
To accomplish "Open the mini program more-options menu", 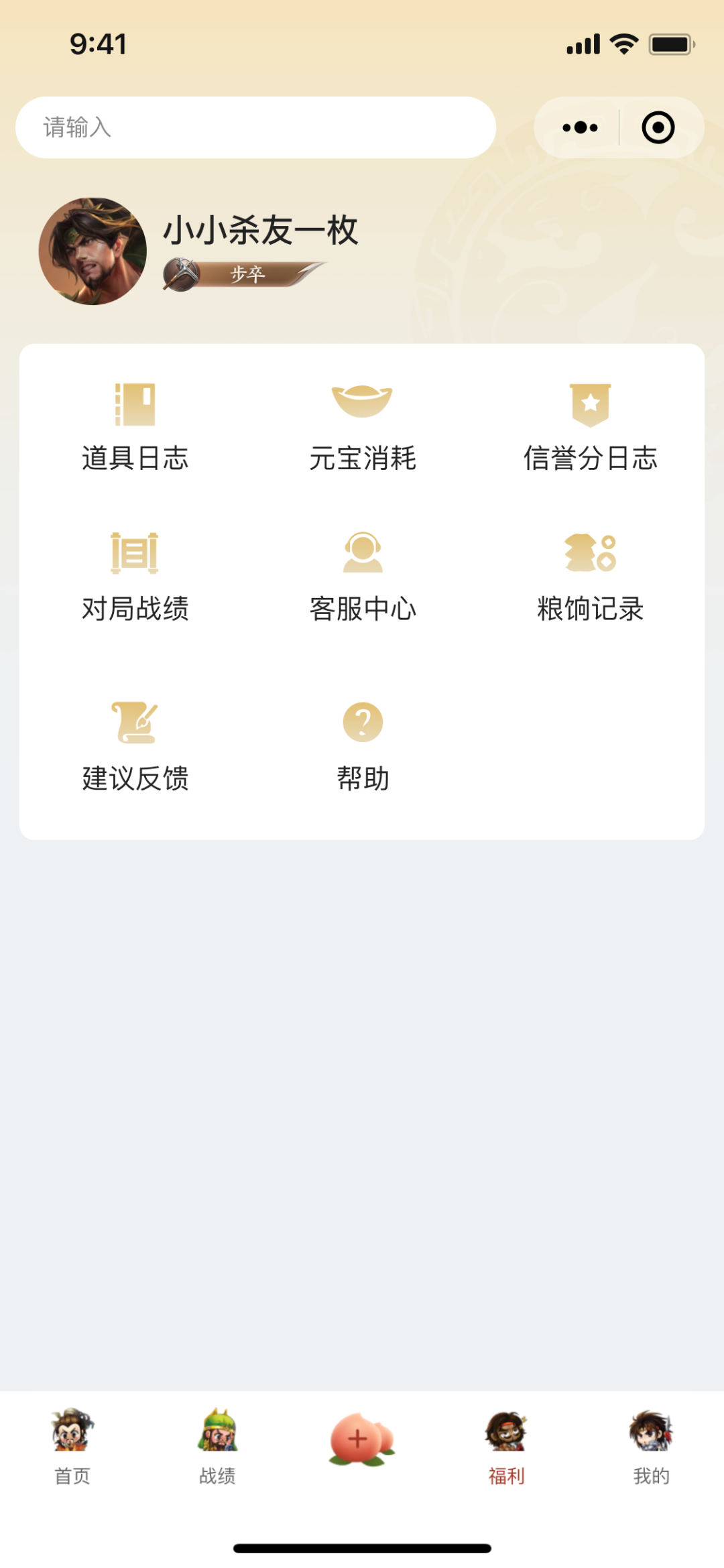I will tap(580, 127).
